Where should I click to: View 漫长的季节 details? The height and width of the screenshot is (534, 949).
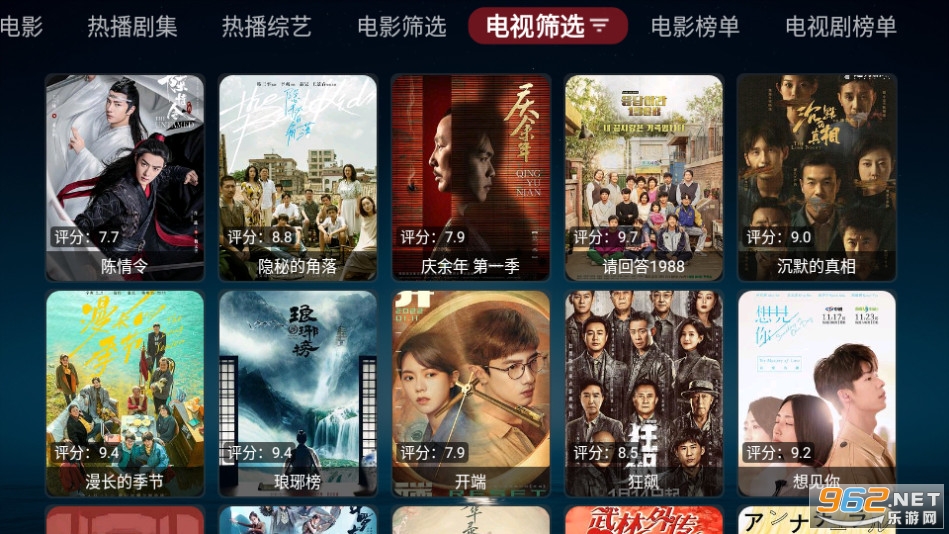125,393
